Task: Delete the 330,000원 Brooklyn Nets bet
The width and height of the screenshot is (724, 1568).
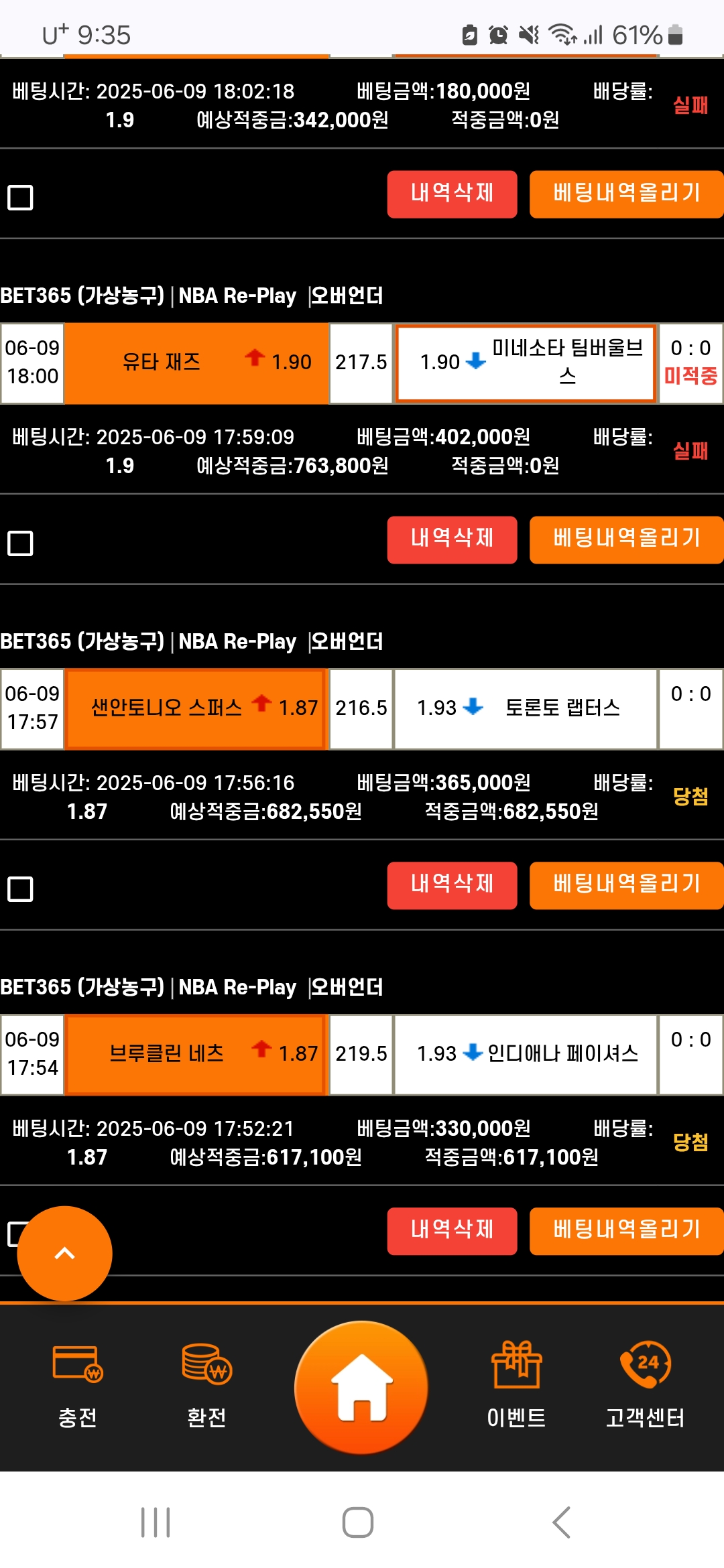Action: click(x=452, y=1232)
